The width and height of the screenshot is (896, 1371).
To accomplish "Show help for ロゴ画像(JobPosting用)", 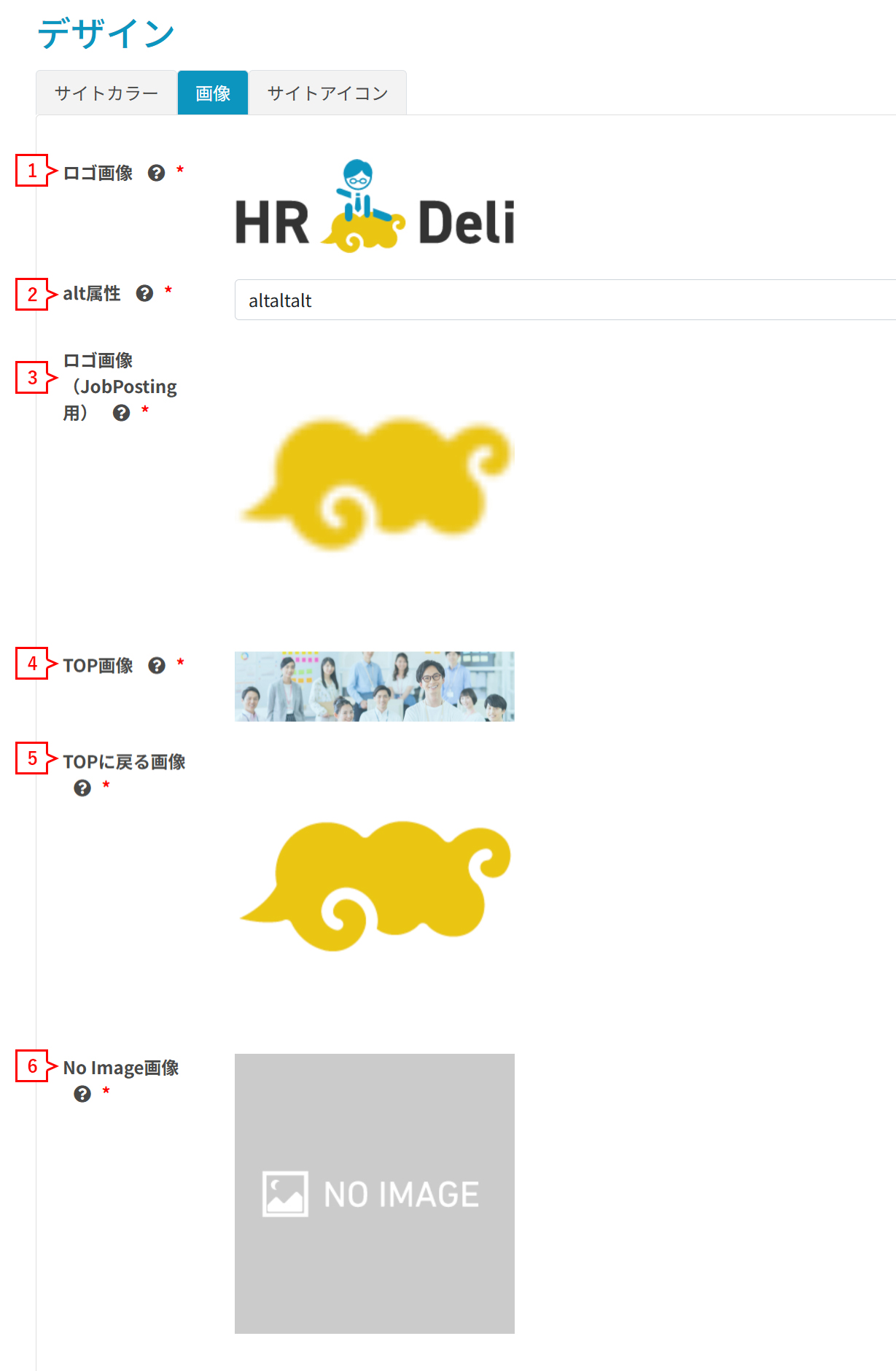I will [x=122, y=413].
